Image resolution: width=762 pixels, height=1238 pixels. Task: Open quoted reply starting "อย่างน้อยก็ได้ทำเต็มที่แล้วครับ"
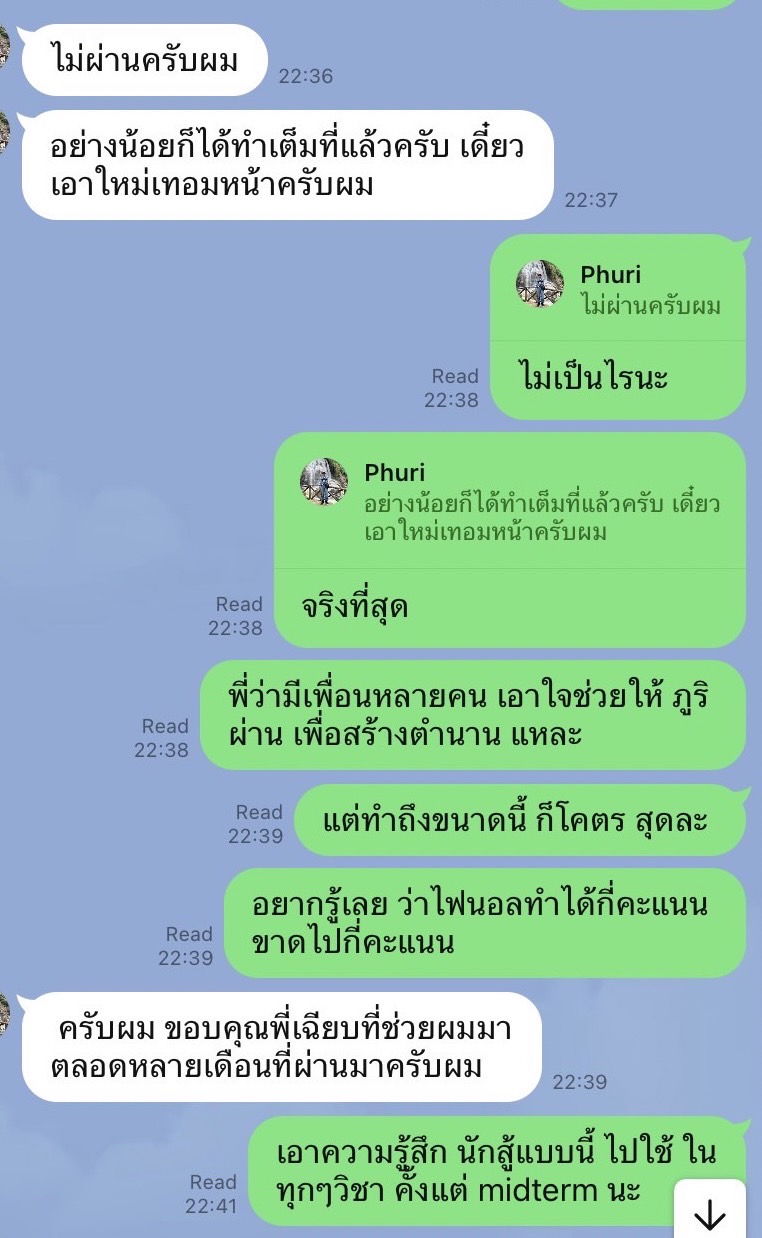pyautogui.click(x=510, y=501)
